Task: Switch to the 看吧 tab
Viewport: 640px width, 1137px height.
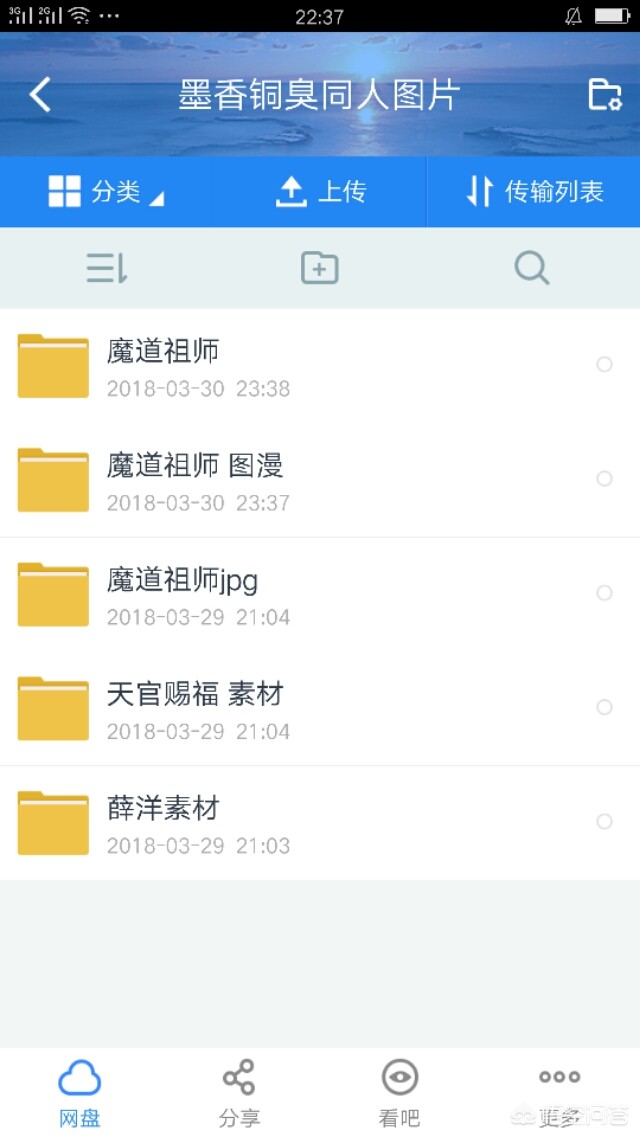Action: point(400,1091)
